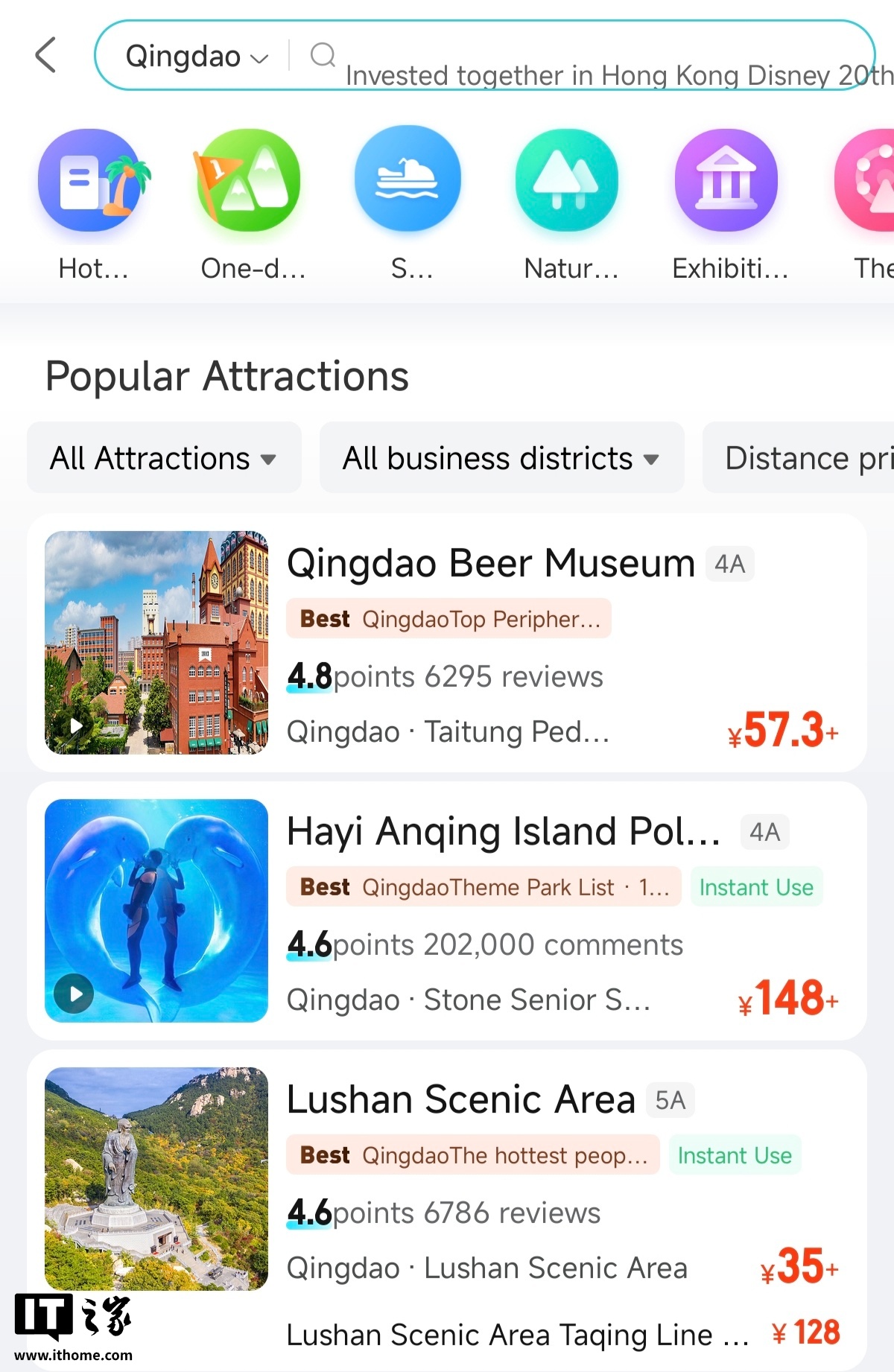Screen dimensions: 894x1372
Task: Change the city from Qingdao
Action: [x=196, y=57]
